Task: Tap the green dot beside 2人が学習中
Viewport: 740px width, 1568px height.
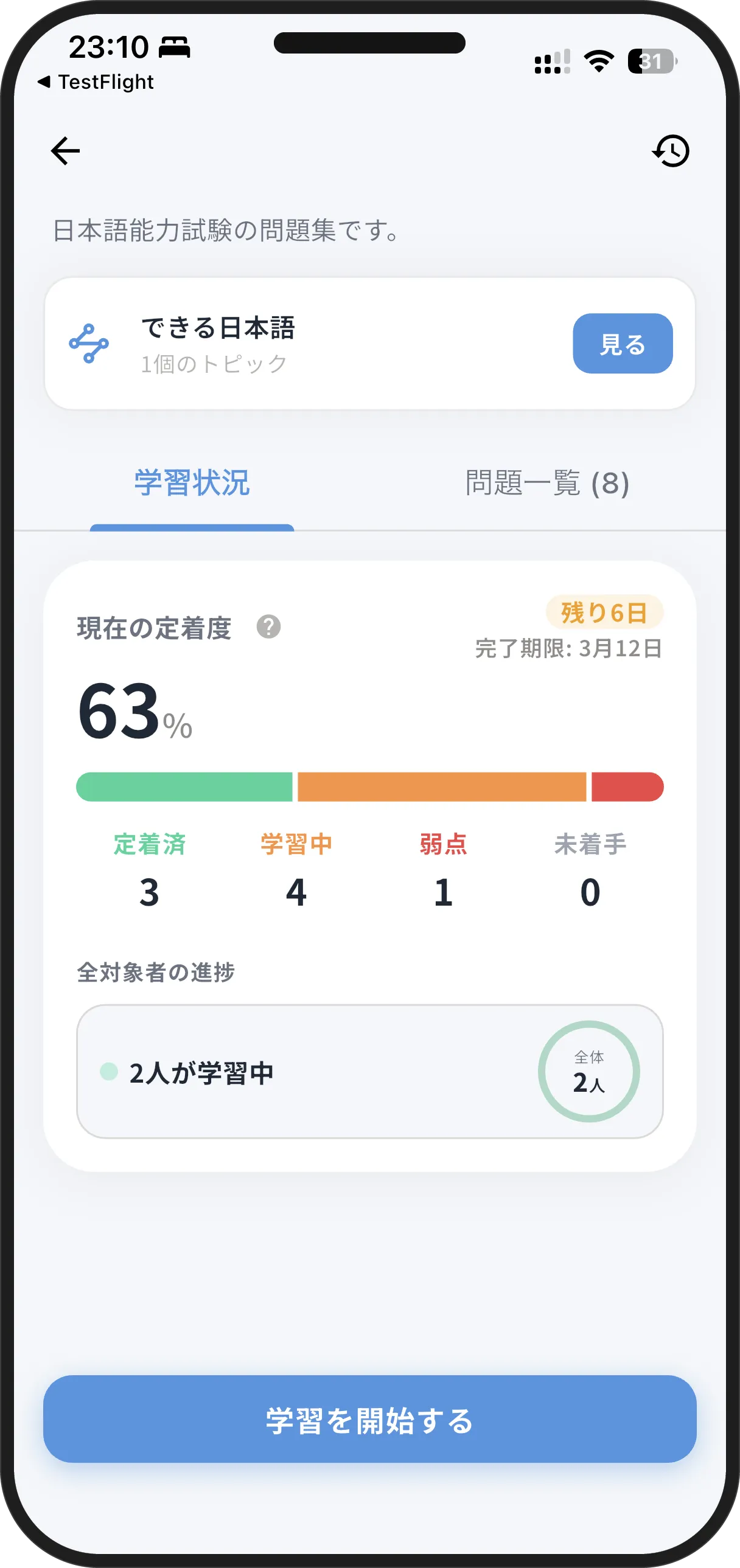Action: tap(110, 1072)
